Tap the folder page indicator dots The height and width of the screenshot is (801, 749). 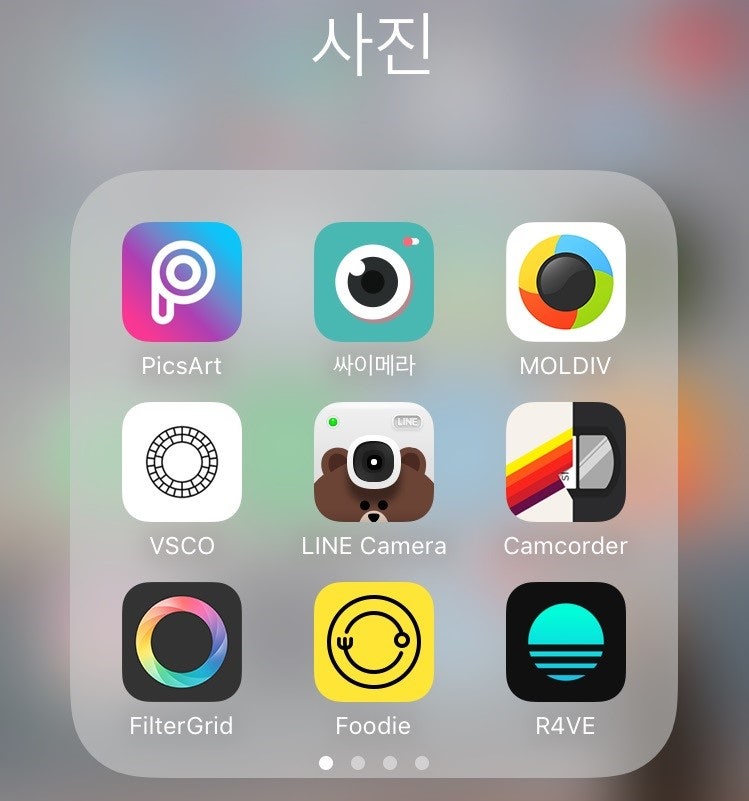point(374,763)
